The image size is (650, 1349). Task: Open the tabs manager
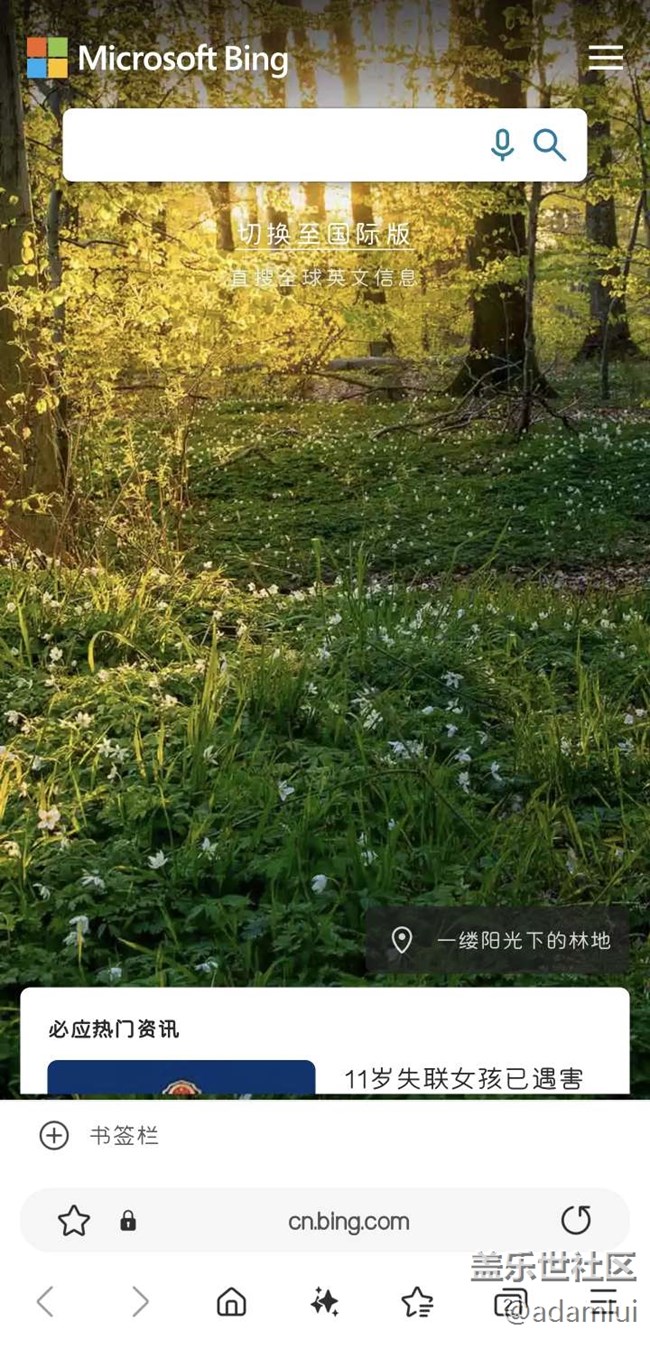pyautogui.click(x=510, y=1301)
